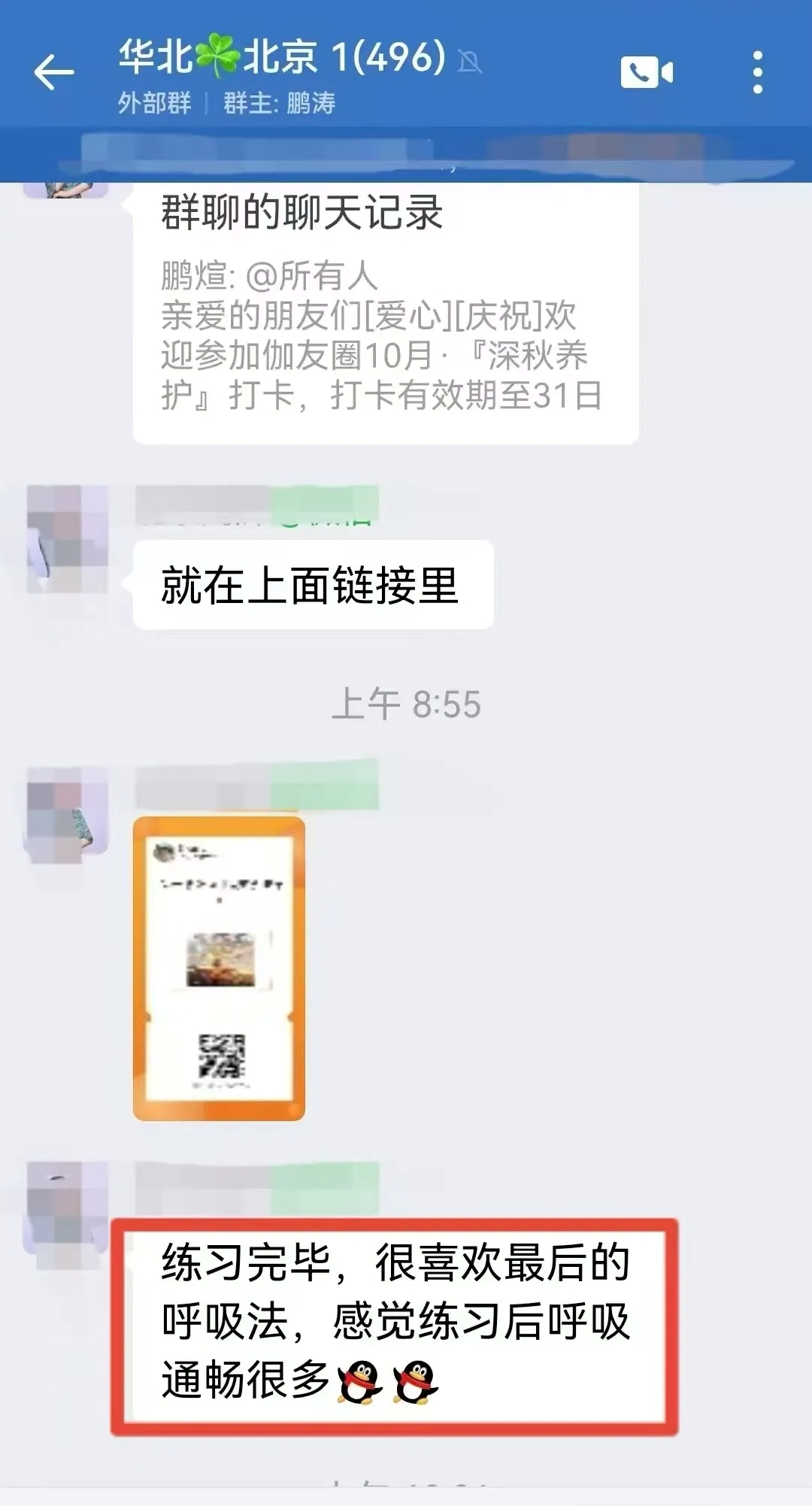Open the three-dot overflow menu
Image resolution: width=812 pixels, height=1506 pixels.
point(757,73)
